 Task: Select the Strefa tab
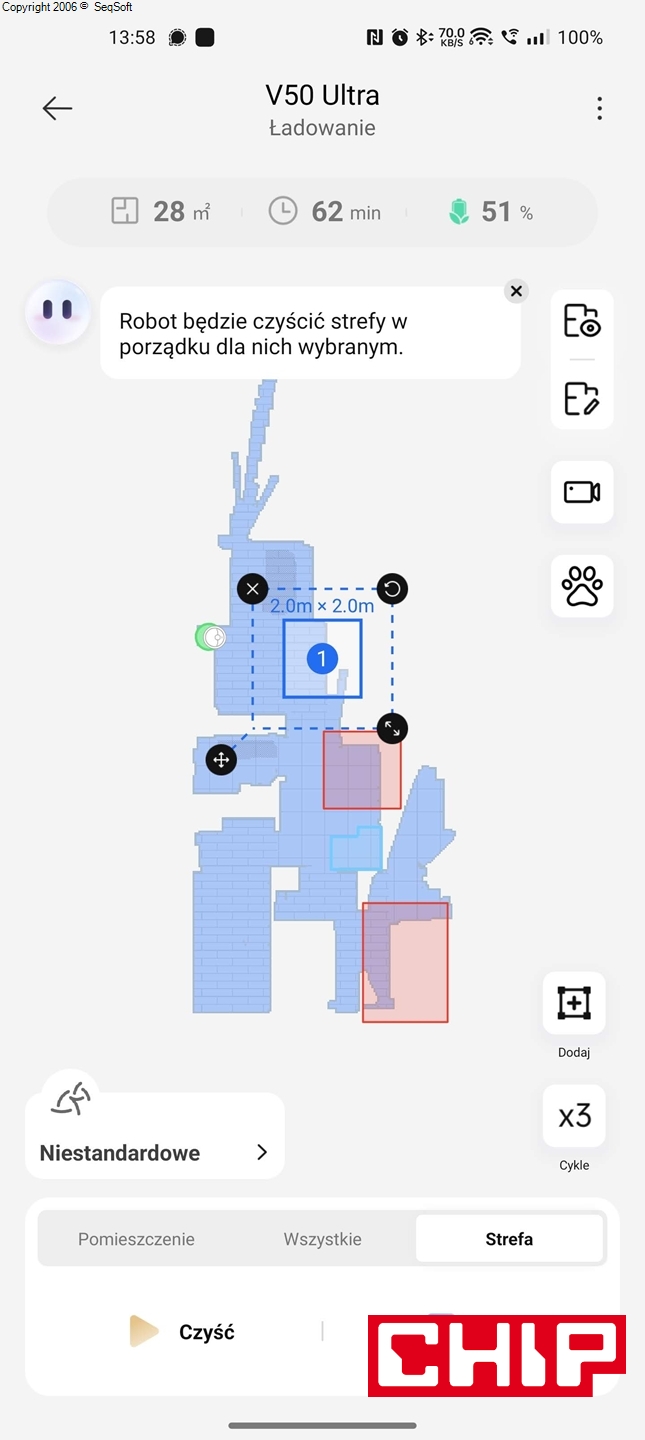coord(509,1239)
